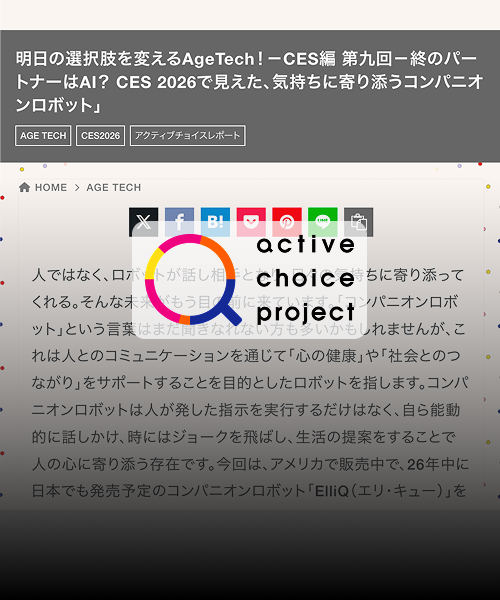The width and height of the screenshot is (500, 600).
Task: Bookmark on Hatena with the B! icon
Action: 215,222
